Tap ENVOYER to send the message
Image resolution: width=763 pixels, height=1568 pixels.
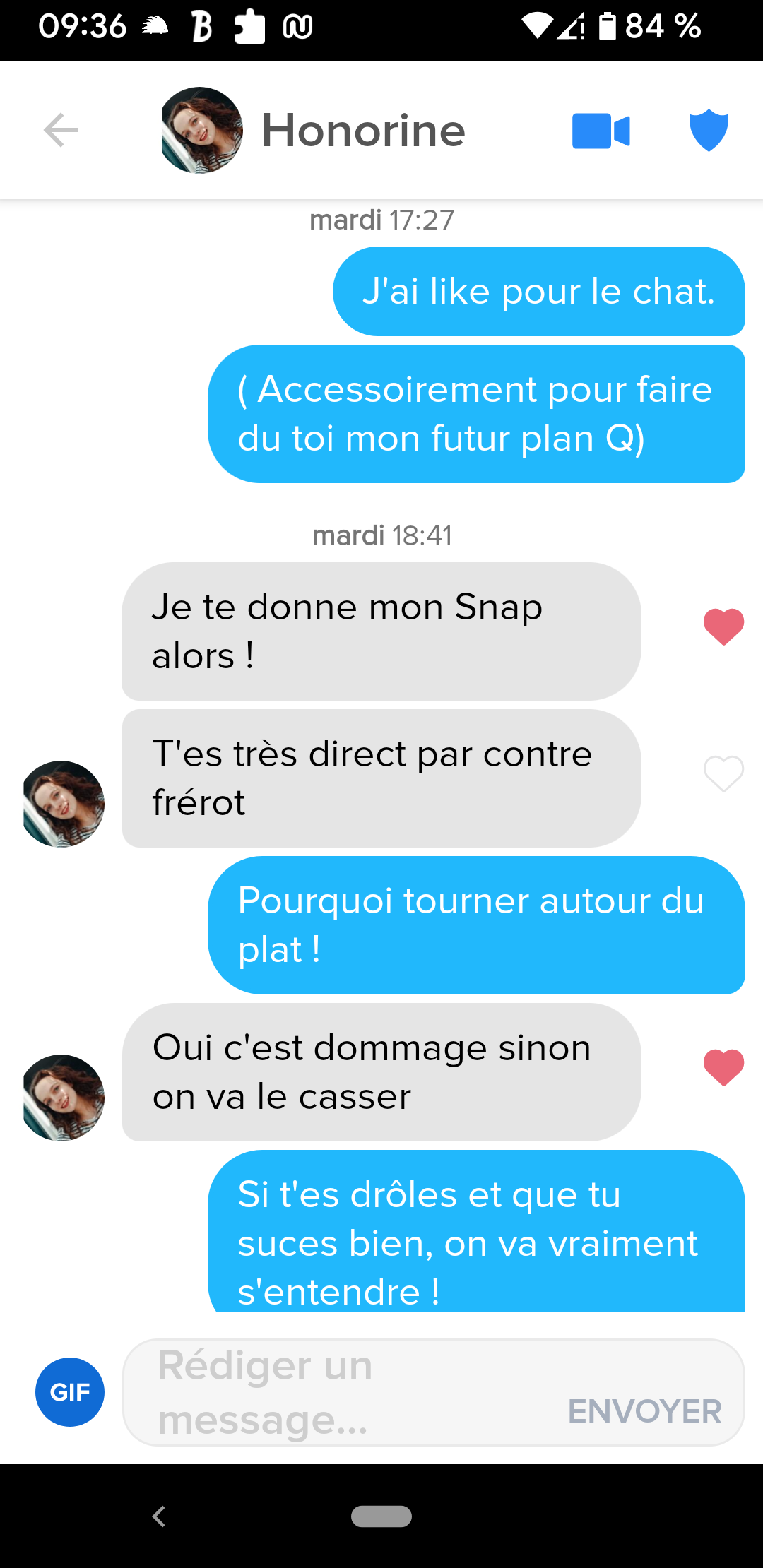pyautogui.click(x=644, y=1411)
